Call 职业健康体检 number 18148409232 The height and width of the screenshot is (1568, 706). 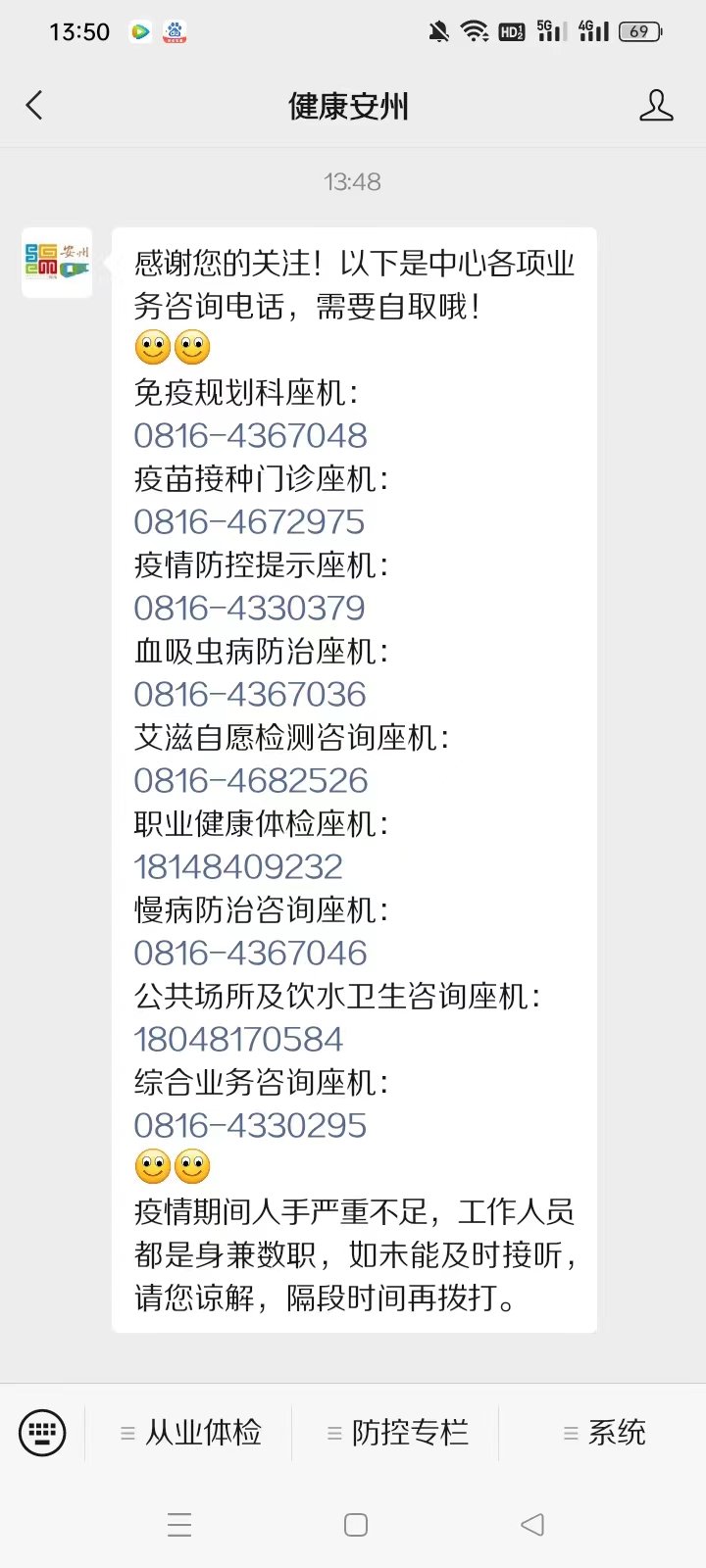[238, 867]
